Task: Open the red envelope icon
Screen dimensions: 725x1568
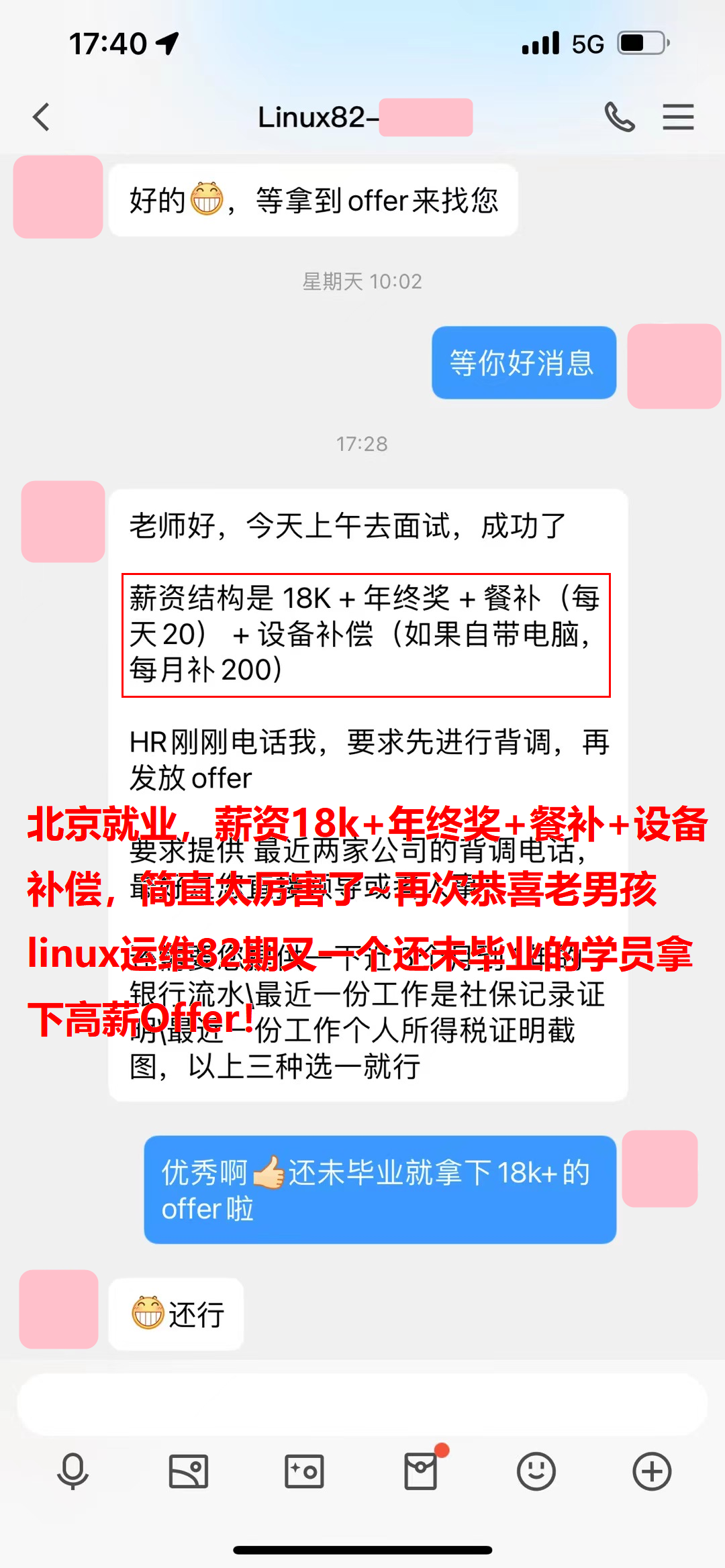Action: [421, 1471]
